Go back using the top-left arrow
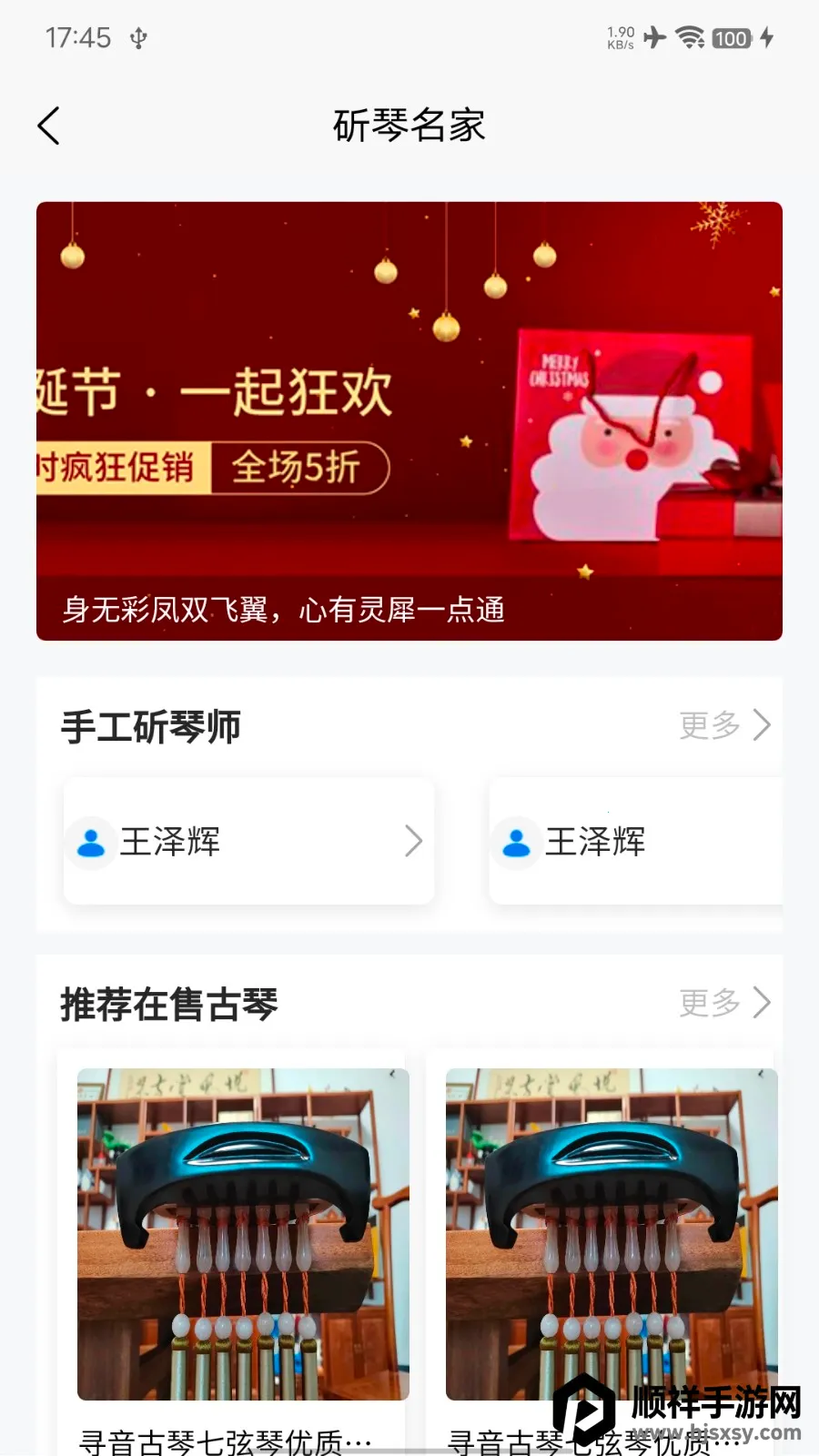Screen dimensions: 819x1456 (49, 126)
